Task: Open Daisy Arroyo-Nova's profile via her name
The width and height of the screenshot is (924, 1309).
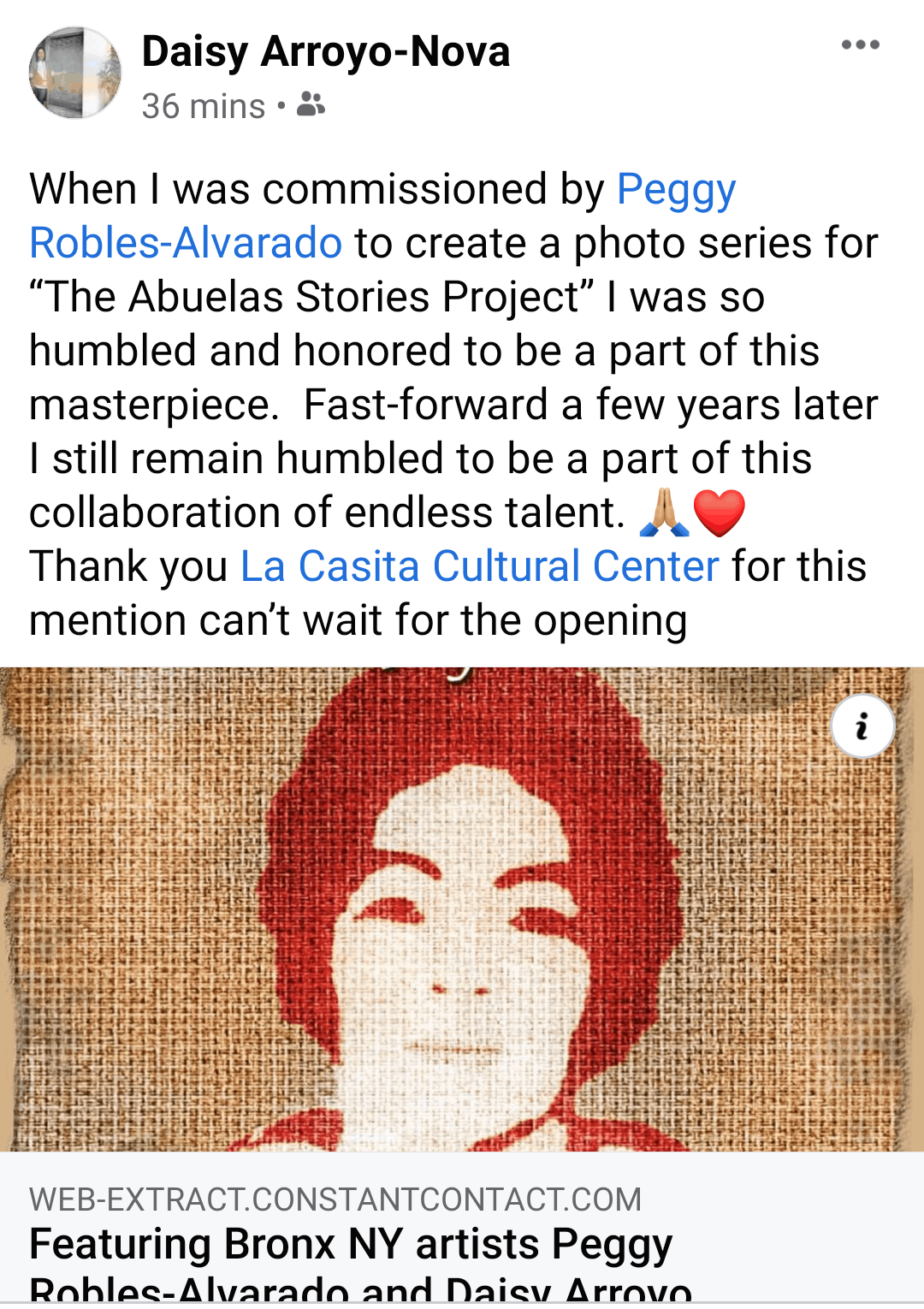Action: 326,51
